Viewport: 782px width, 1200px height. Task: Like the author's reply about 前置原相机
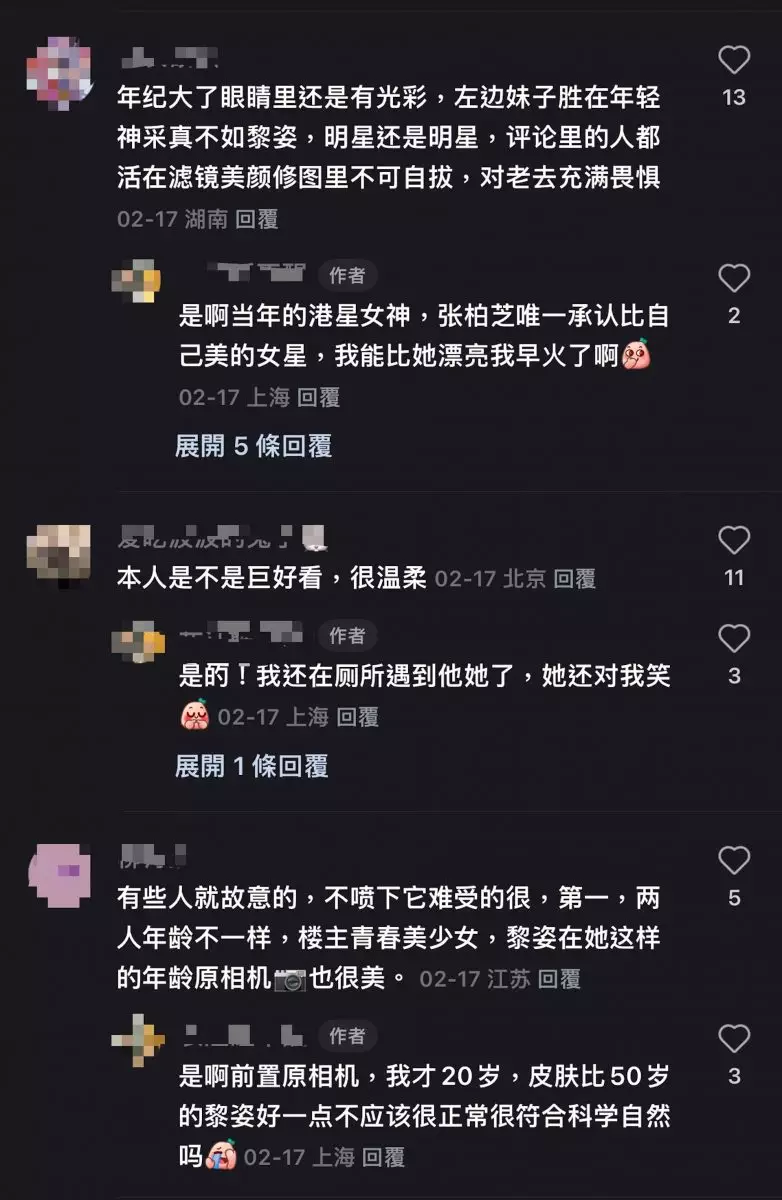(x=734, y=1039)
